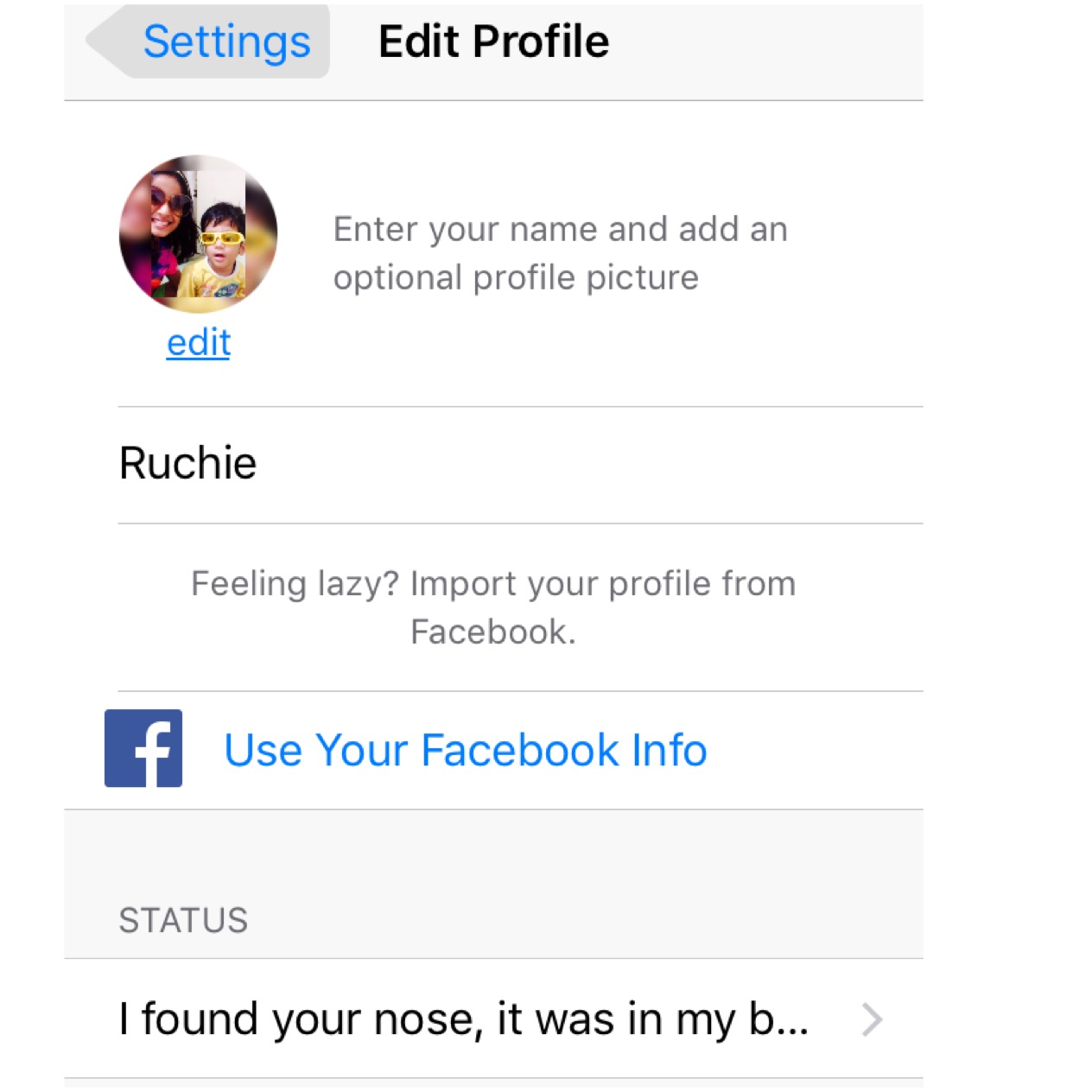Tap the edit link under profile photo
1092x1092 pixels.
tap(199, 343)
